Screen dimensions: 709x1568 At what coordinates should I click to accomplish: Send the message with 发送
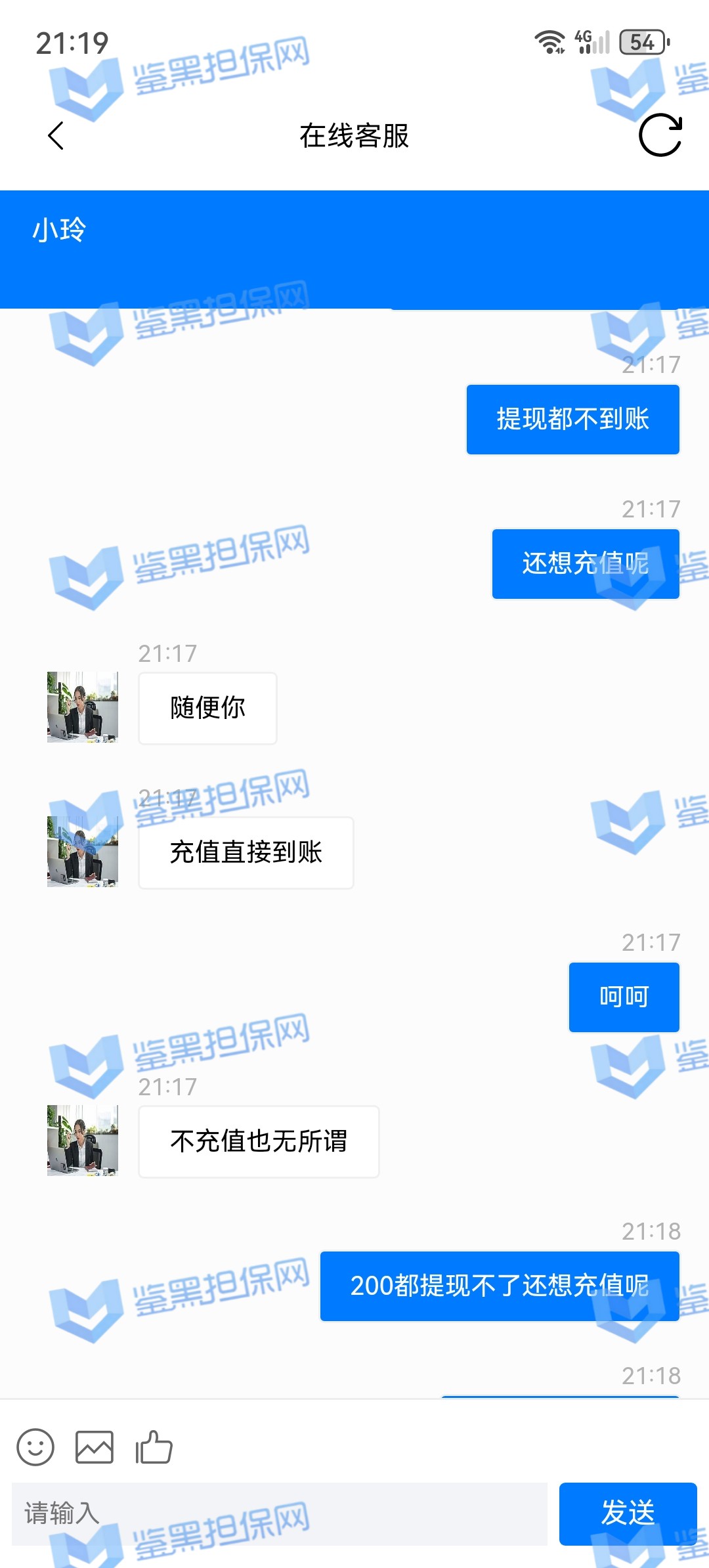628,1514
